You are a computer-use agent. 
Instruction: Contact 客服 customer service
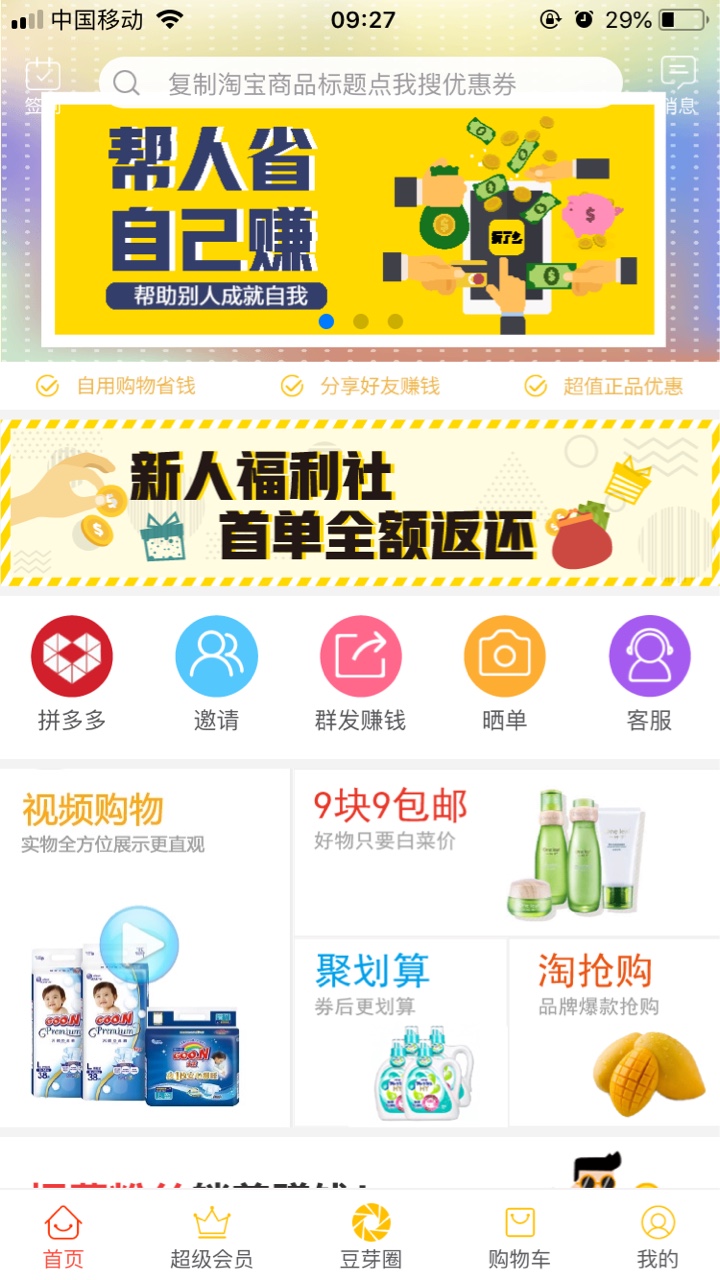pos(649,674)
